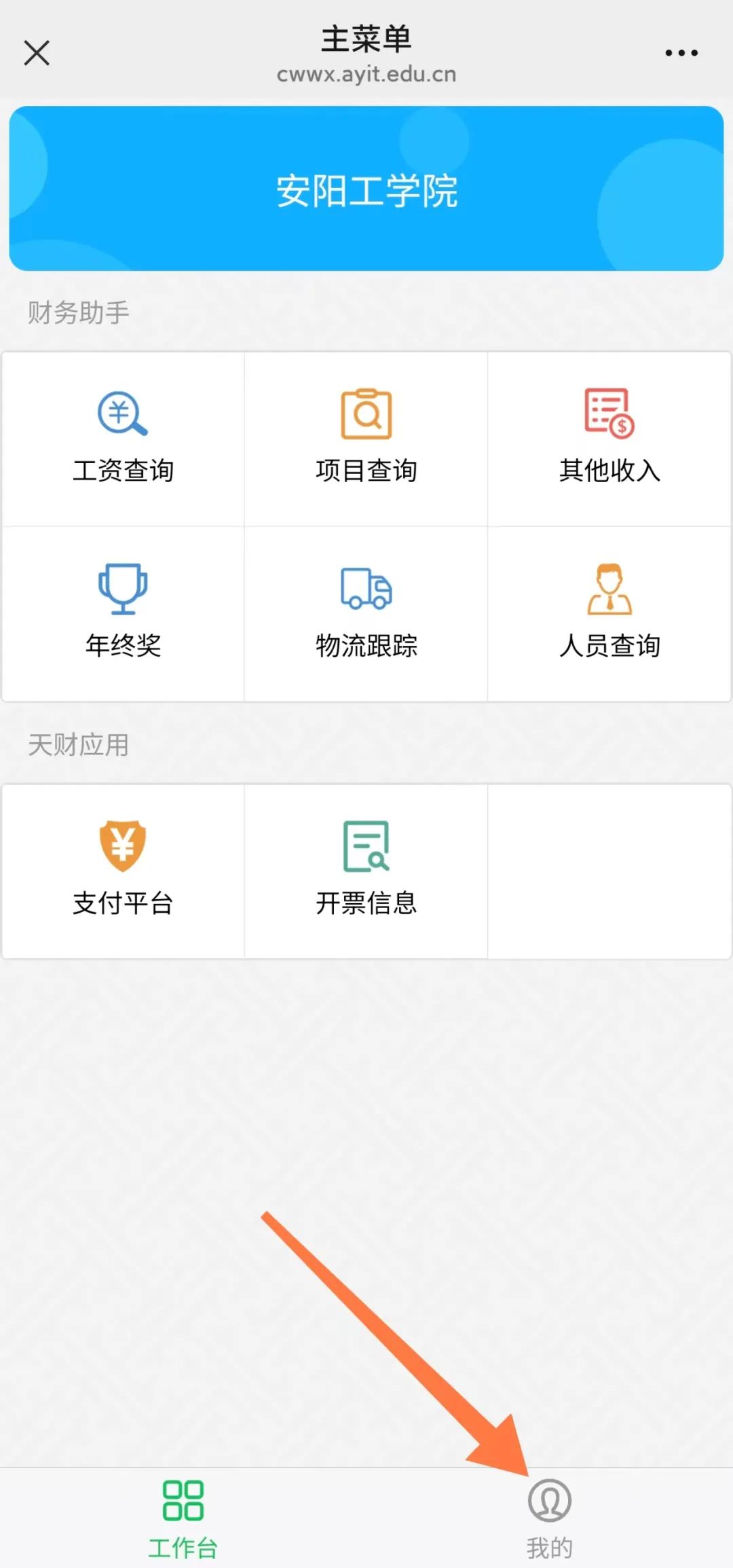The width and height of the screenshot is (733, 1568).
Task: View 开票信息 invoice information
Action: (366, 871)
